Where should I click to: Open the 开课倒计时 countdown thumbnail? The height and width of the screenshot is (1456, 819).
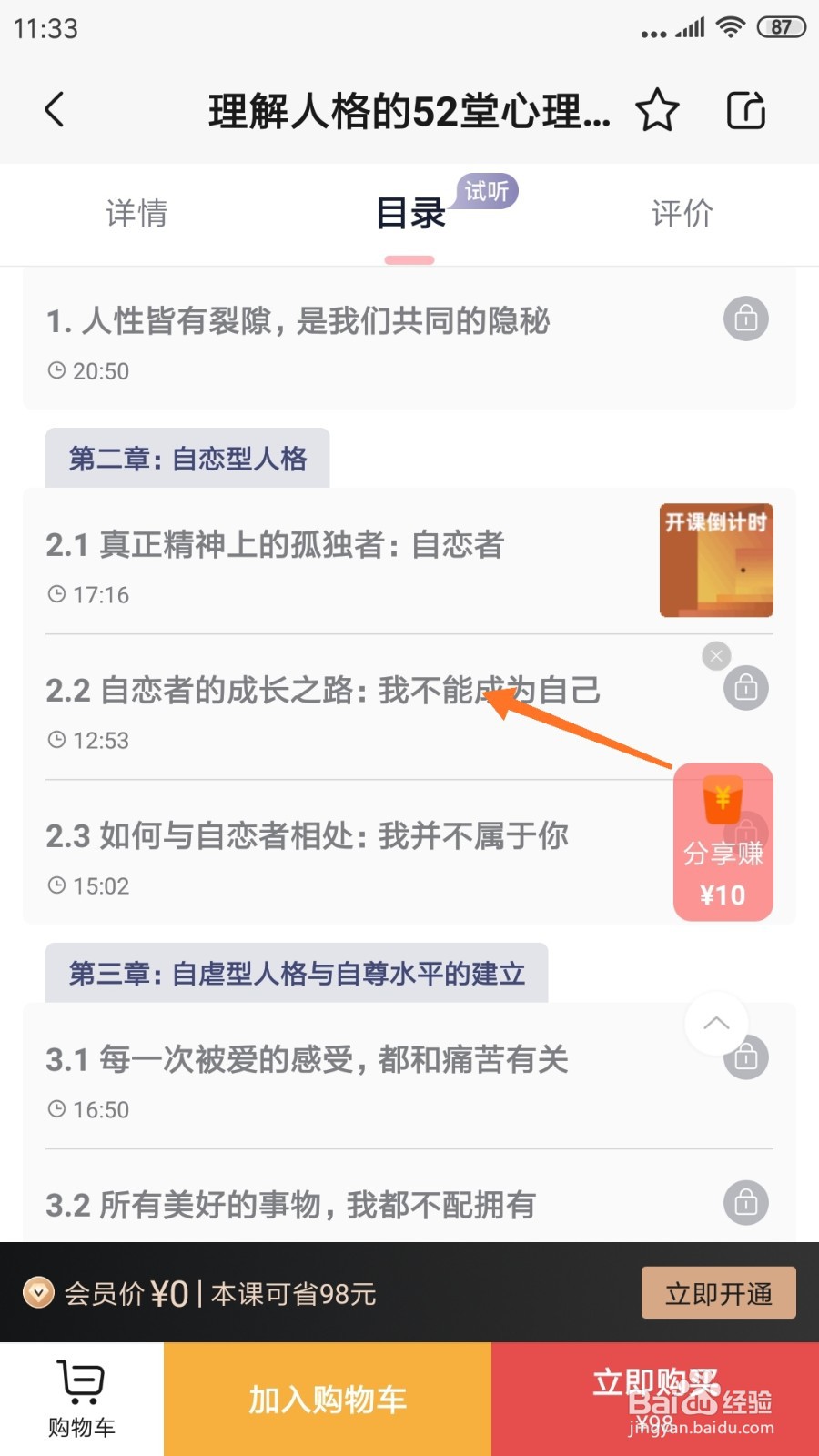pos(715,561)
